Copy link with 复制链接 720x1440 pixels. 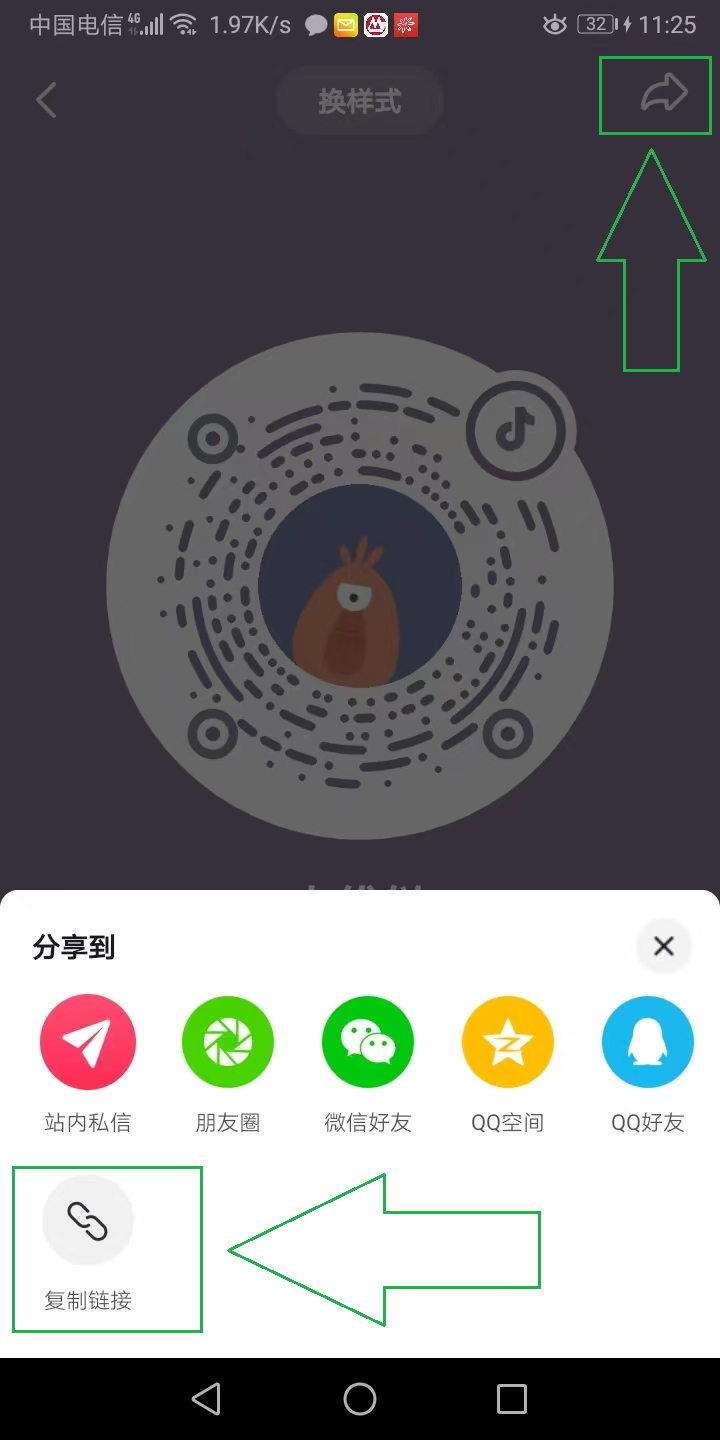(x=88, y=1222)
